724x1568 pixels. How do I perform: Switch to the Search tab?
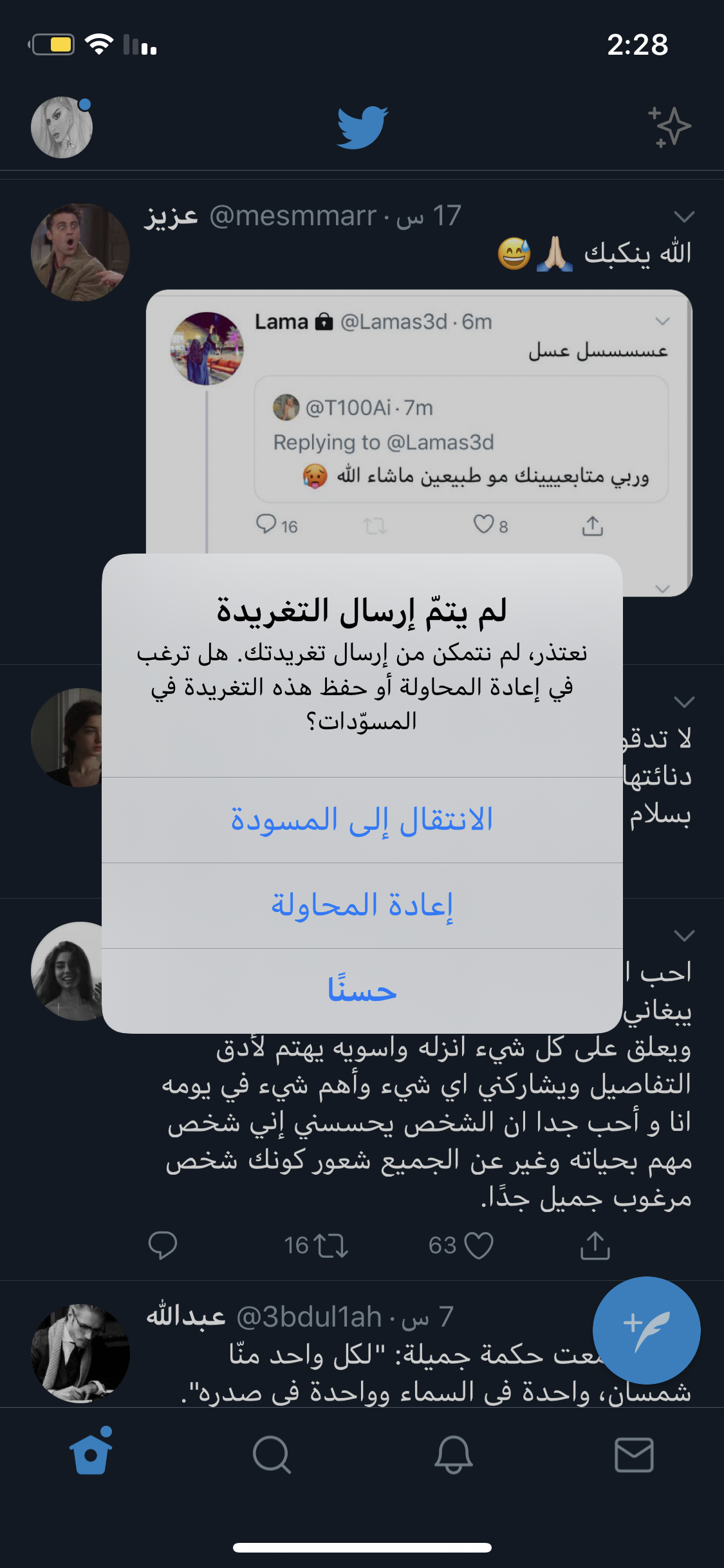[x=272, y=1453]
